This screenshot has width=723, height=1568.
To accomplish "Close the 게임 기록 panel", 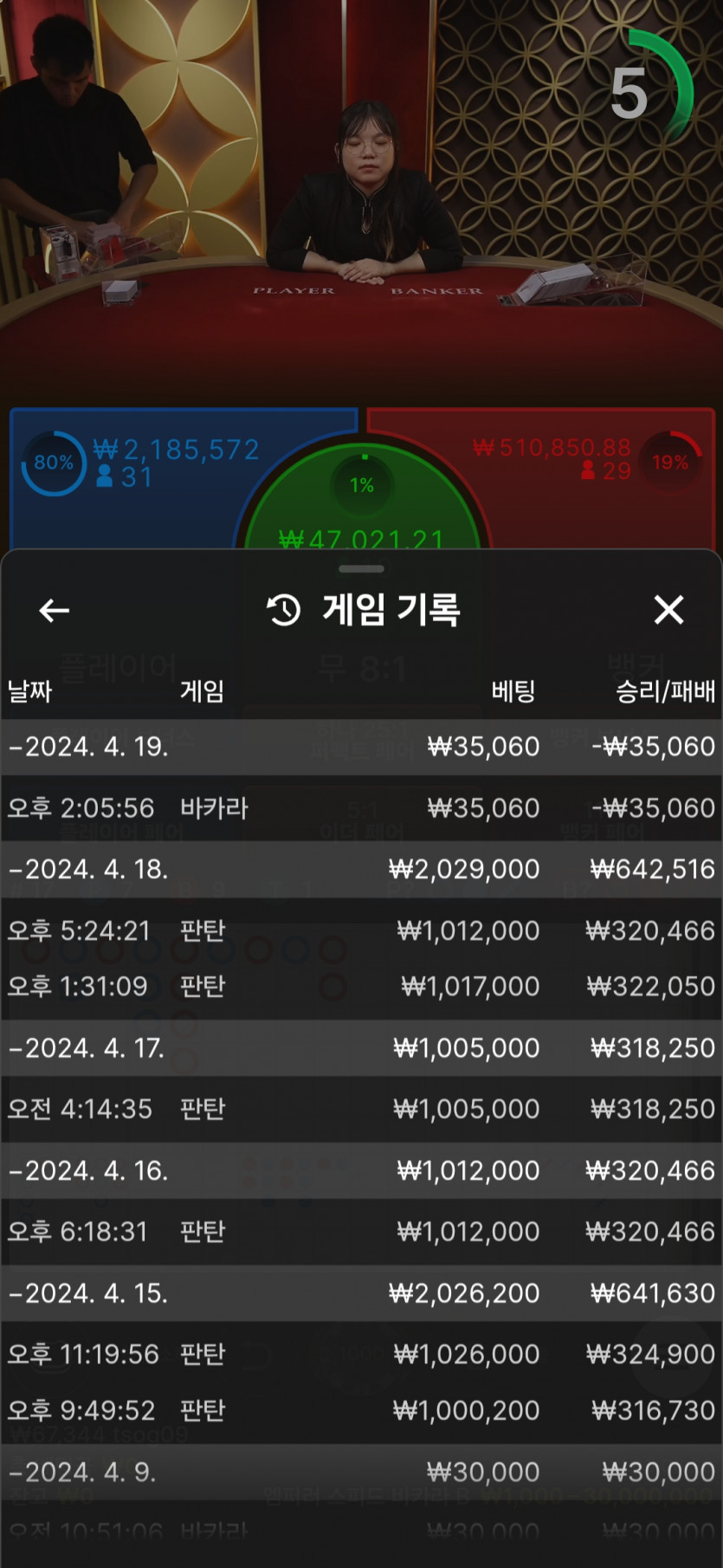I will point(668,611).
